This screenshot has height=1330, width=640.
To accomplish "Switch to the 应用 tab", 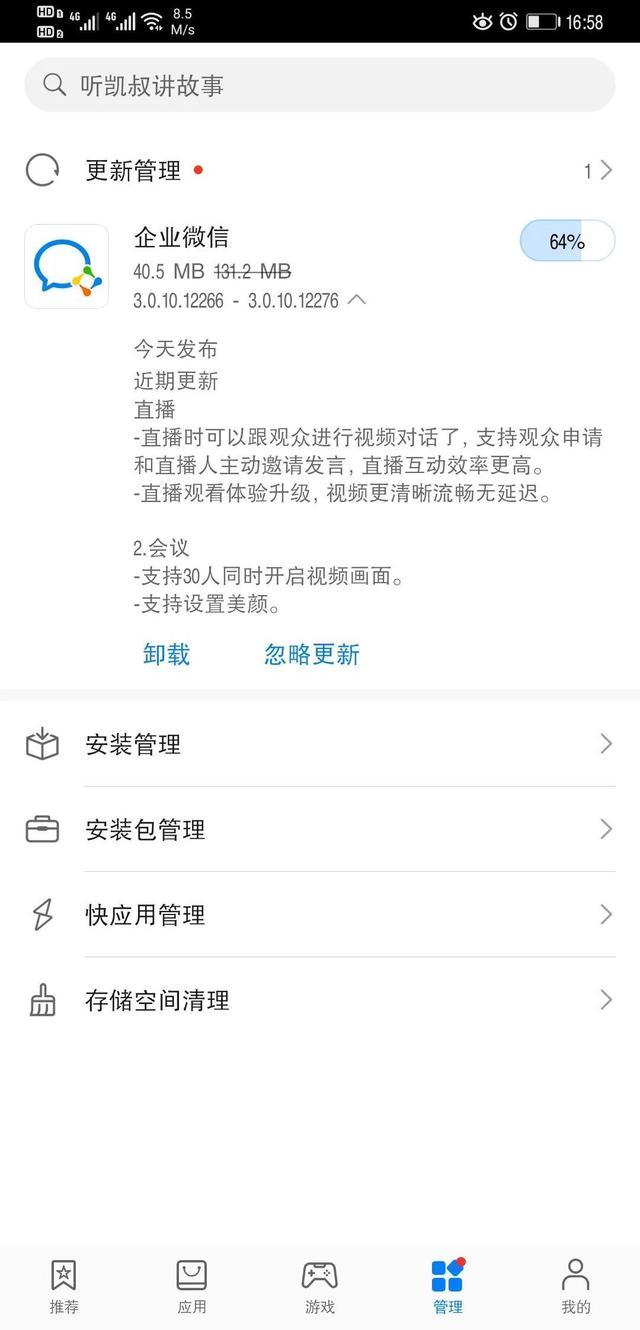I will click(x=192, y=1286).
